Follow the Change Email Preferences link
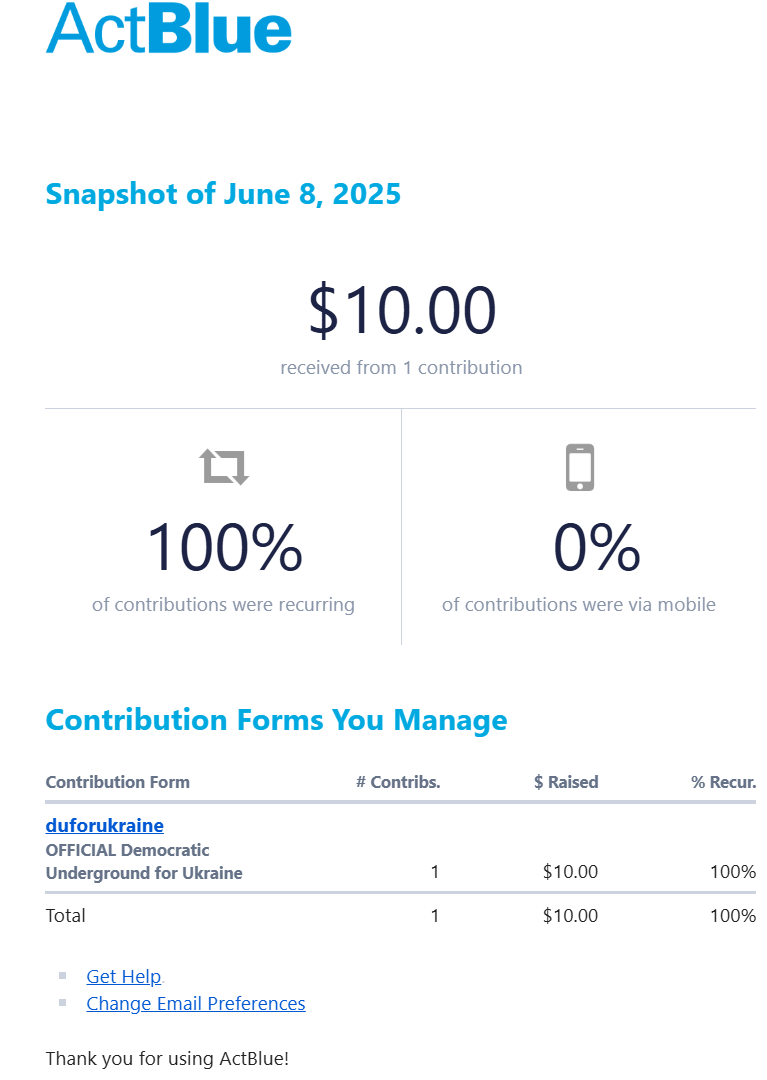 (x=196, y=1004)
